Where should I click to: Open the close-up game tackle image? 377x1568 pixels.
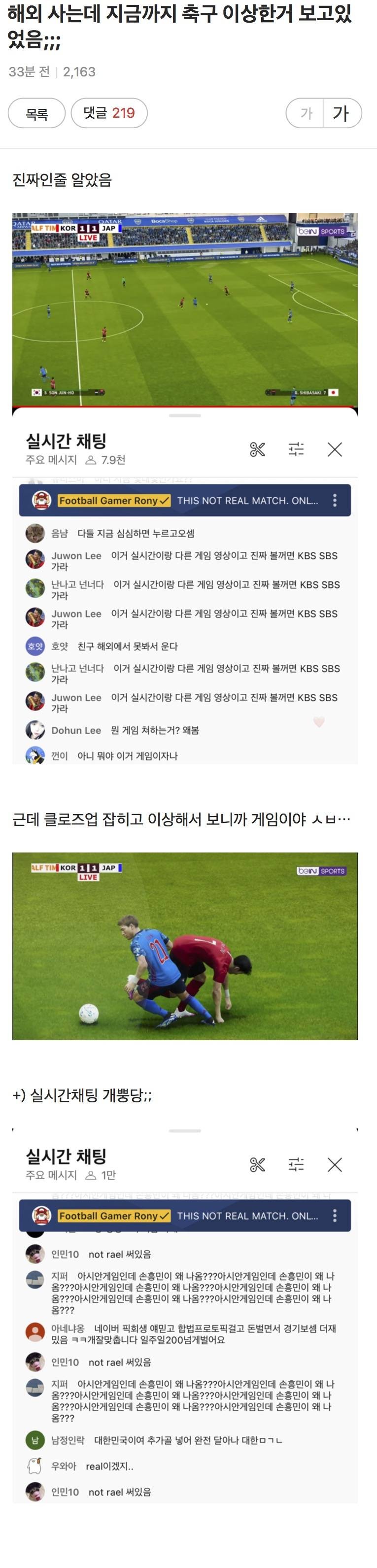coord(184,946)
